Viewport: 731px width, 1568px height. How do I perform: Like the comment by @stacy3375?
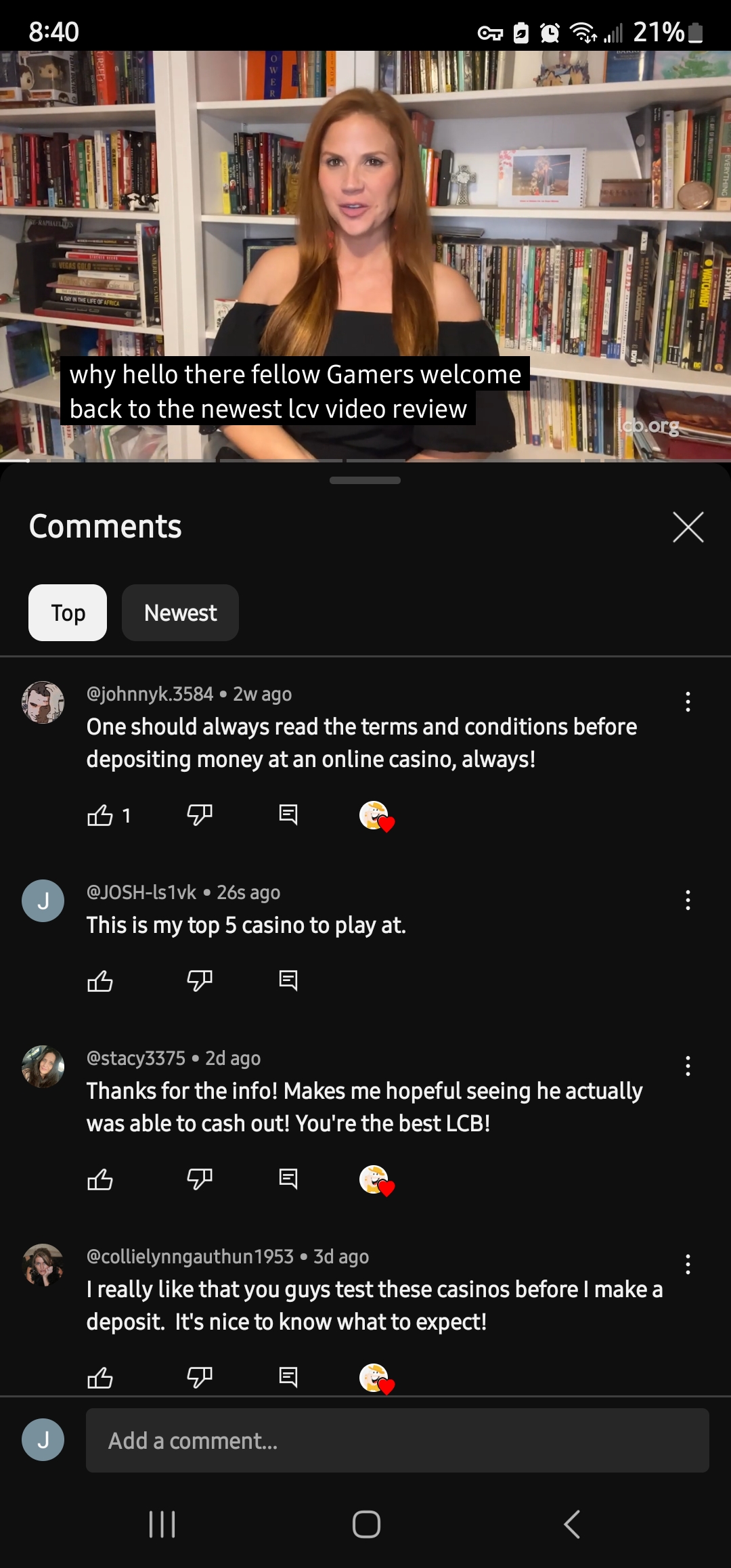pos(100,1179)
